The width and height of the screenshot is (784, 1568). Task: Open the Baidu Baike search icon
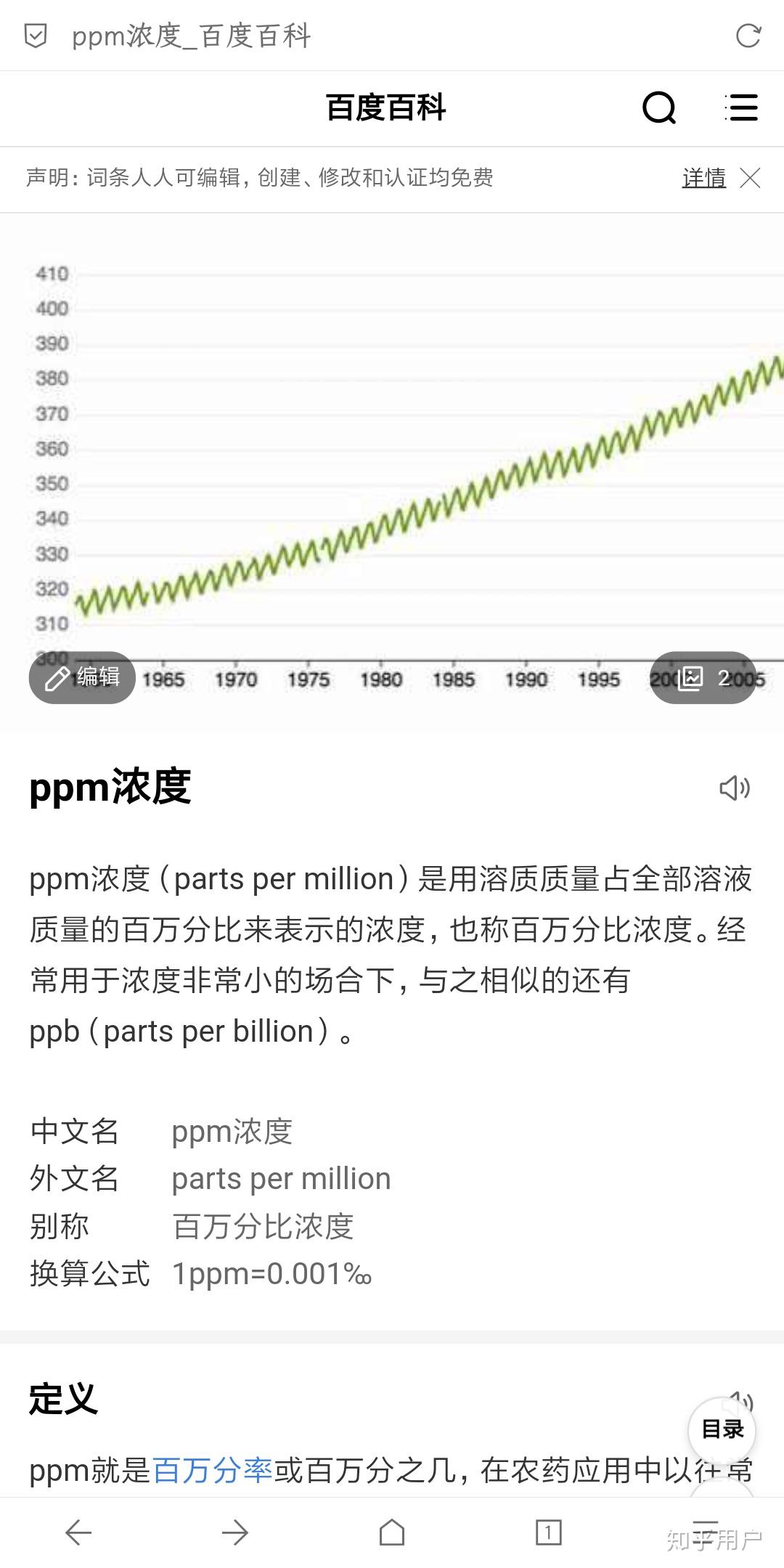coord(659,108)
